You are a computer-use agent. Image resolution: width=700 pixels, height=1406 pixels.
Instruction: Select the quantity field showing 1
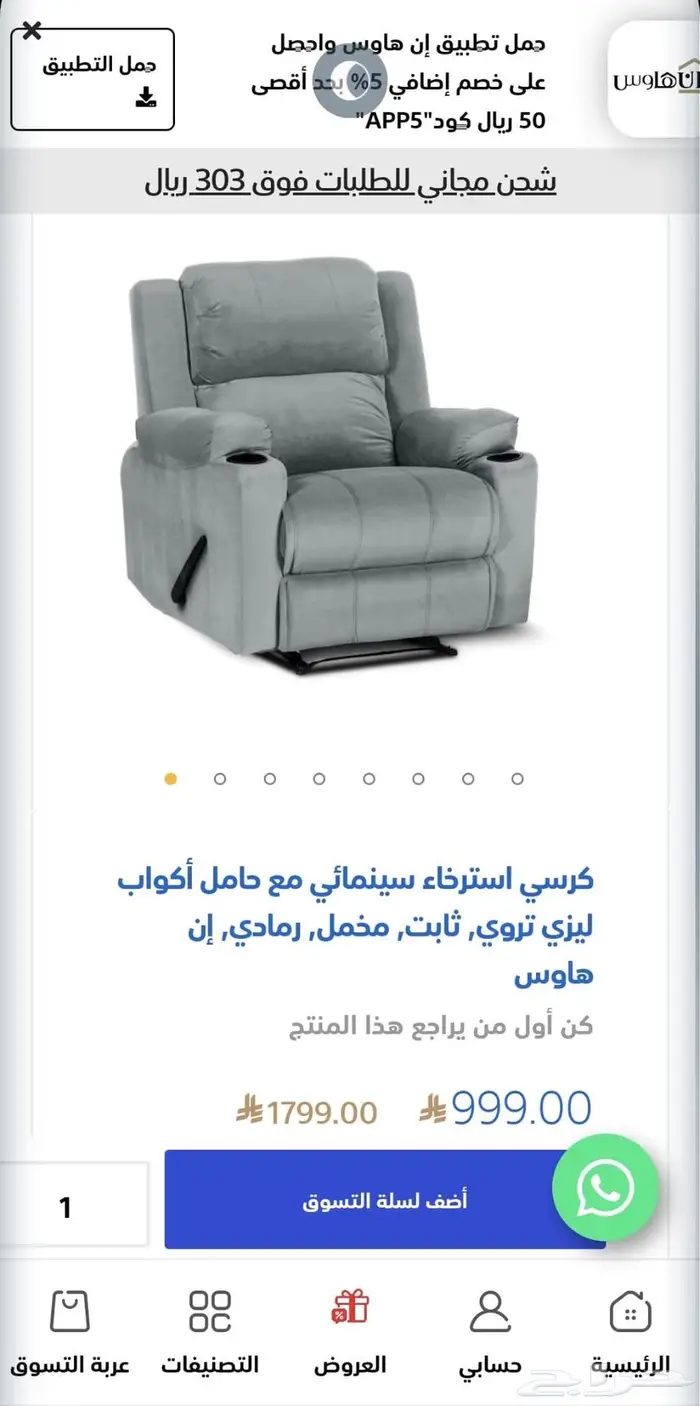pyautogui.click(x=70, y=1206)
